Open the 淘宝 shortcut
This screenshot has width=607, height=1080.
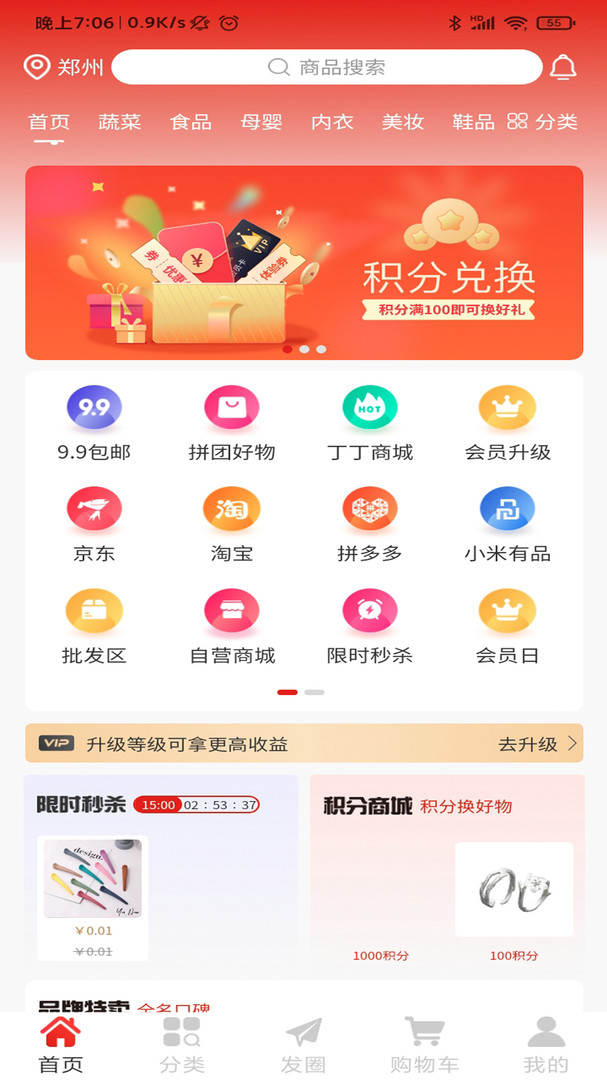tap(231, 524)
